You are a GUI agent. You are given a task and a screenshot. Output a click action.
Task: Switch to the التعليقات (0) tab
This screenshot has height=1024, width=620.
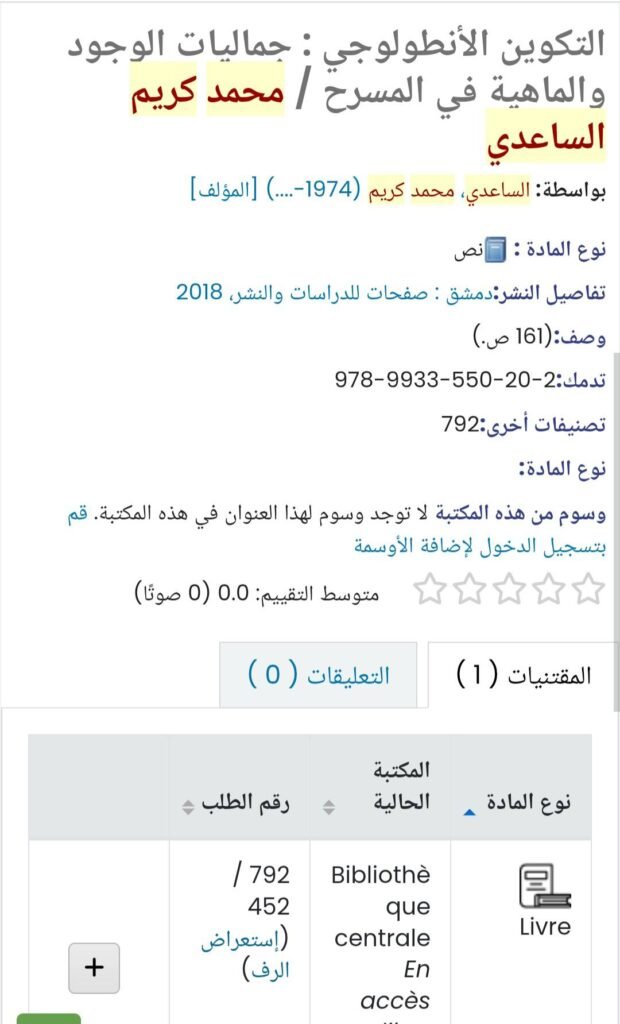[318, 675]
